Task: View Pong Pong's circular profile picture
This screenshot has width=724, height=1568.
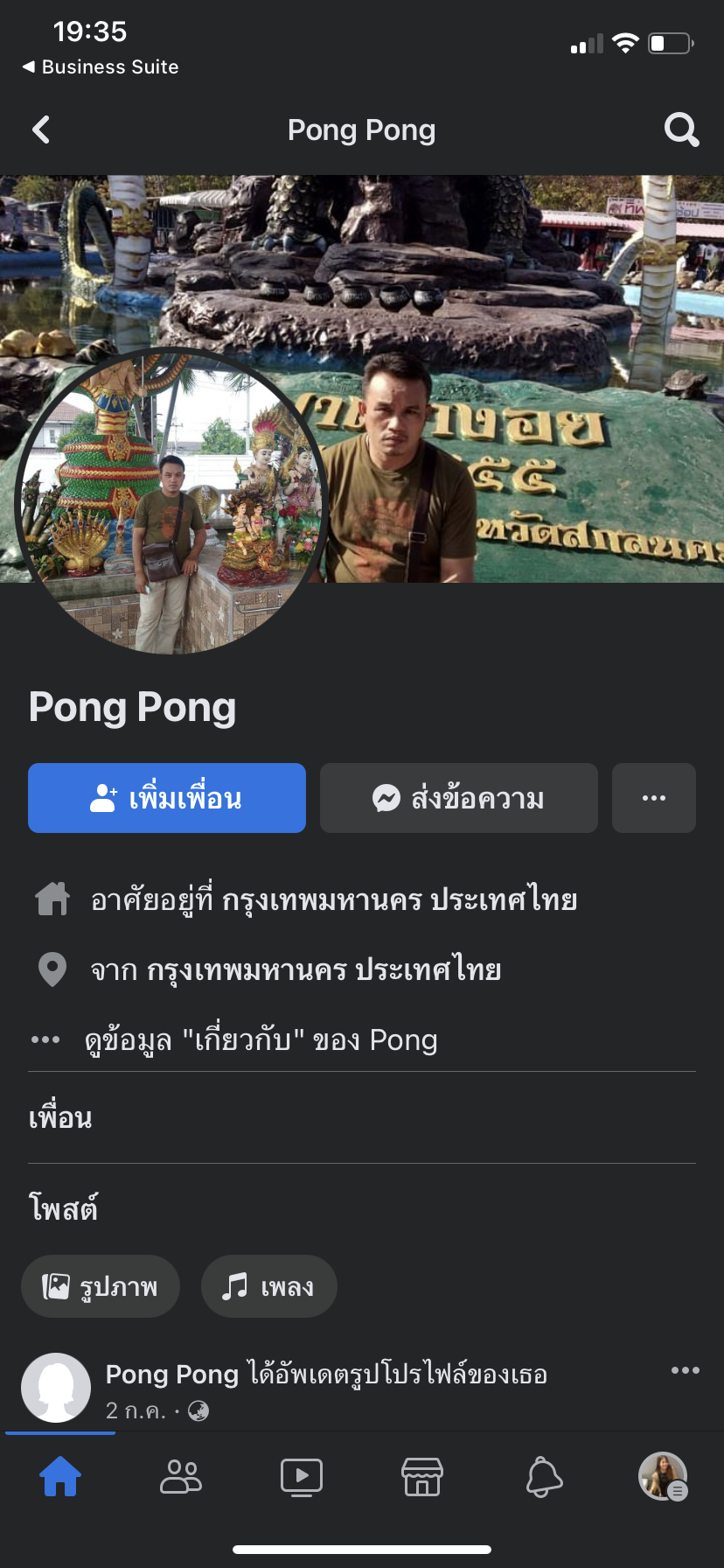Action: pyautogui.click(x=171, y=501)
